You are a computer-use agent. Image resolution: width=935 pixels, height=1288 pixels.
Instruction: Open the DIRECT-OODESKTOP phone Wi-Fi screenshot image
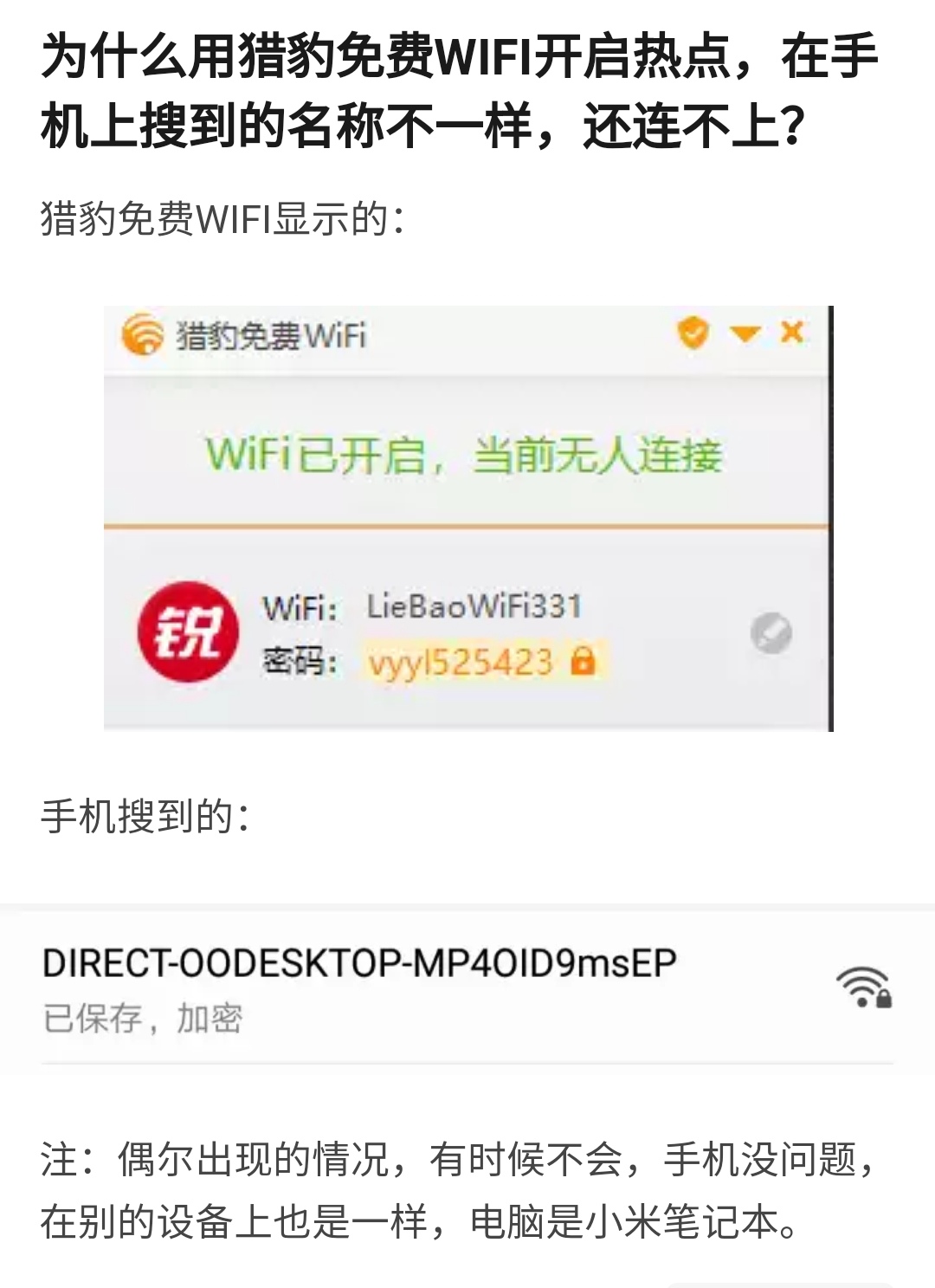point(467,987)
